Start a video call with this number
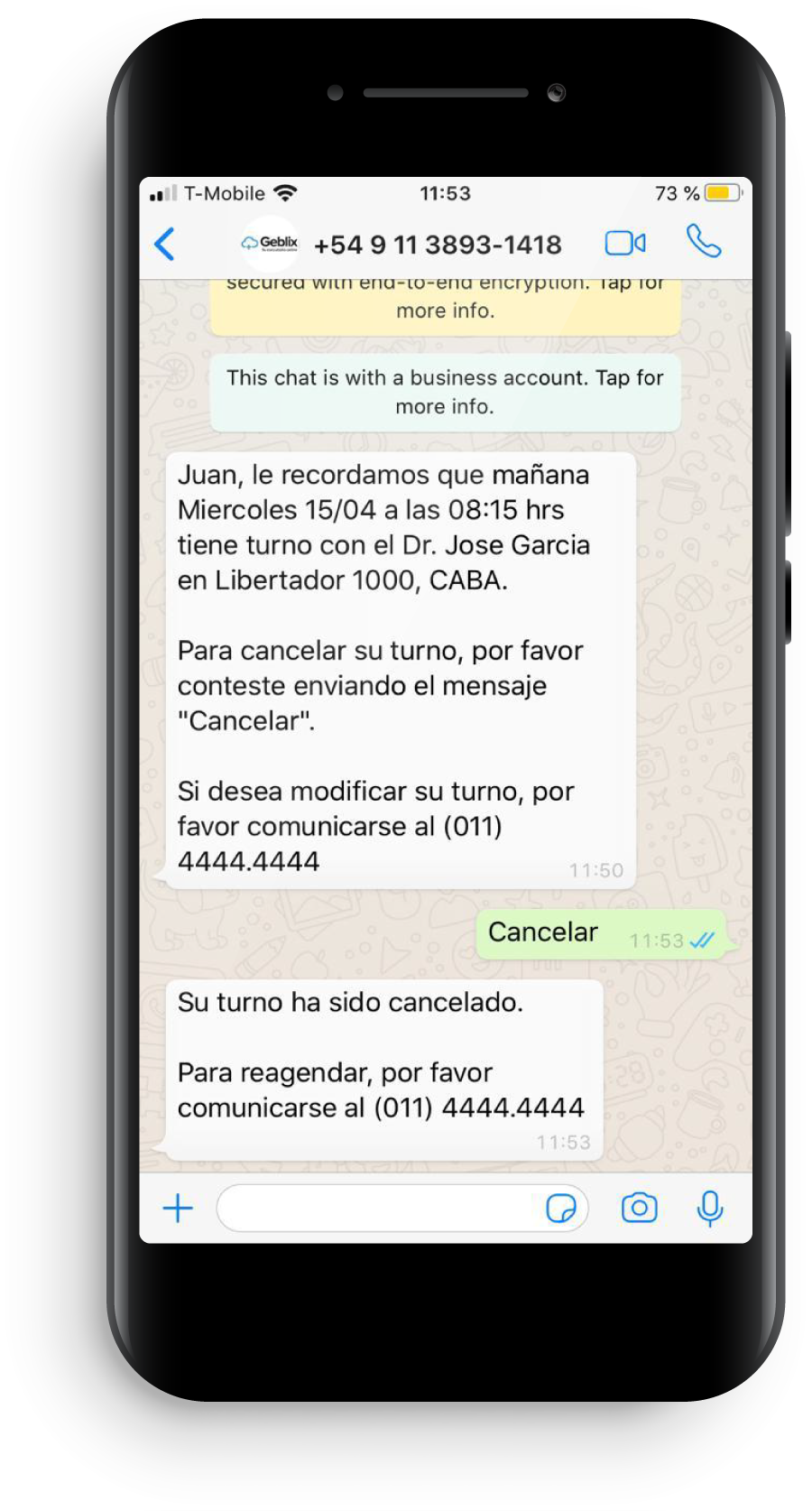Viewport: 812px width, 1511px height. 624,243
